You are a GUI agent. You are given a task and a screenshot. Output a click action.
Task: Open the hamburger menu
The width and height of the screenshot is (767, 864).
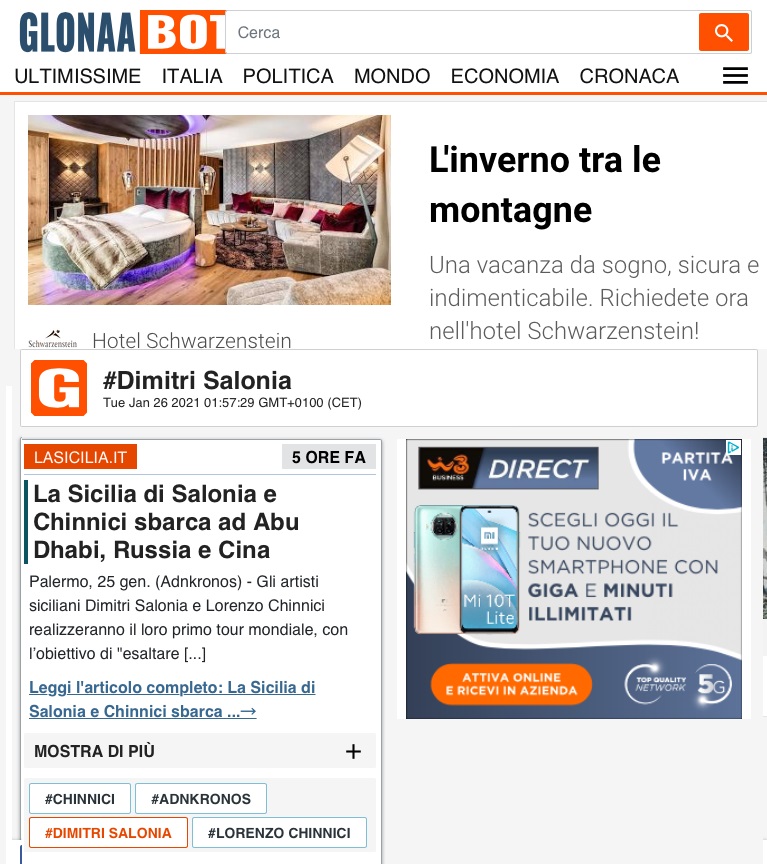click(735, 76)
